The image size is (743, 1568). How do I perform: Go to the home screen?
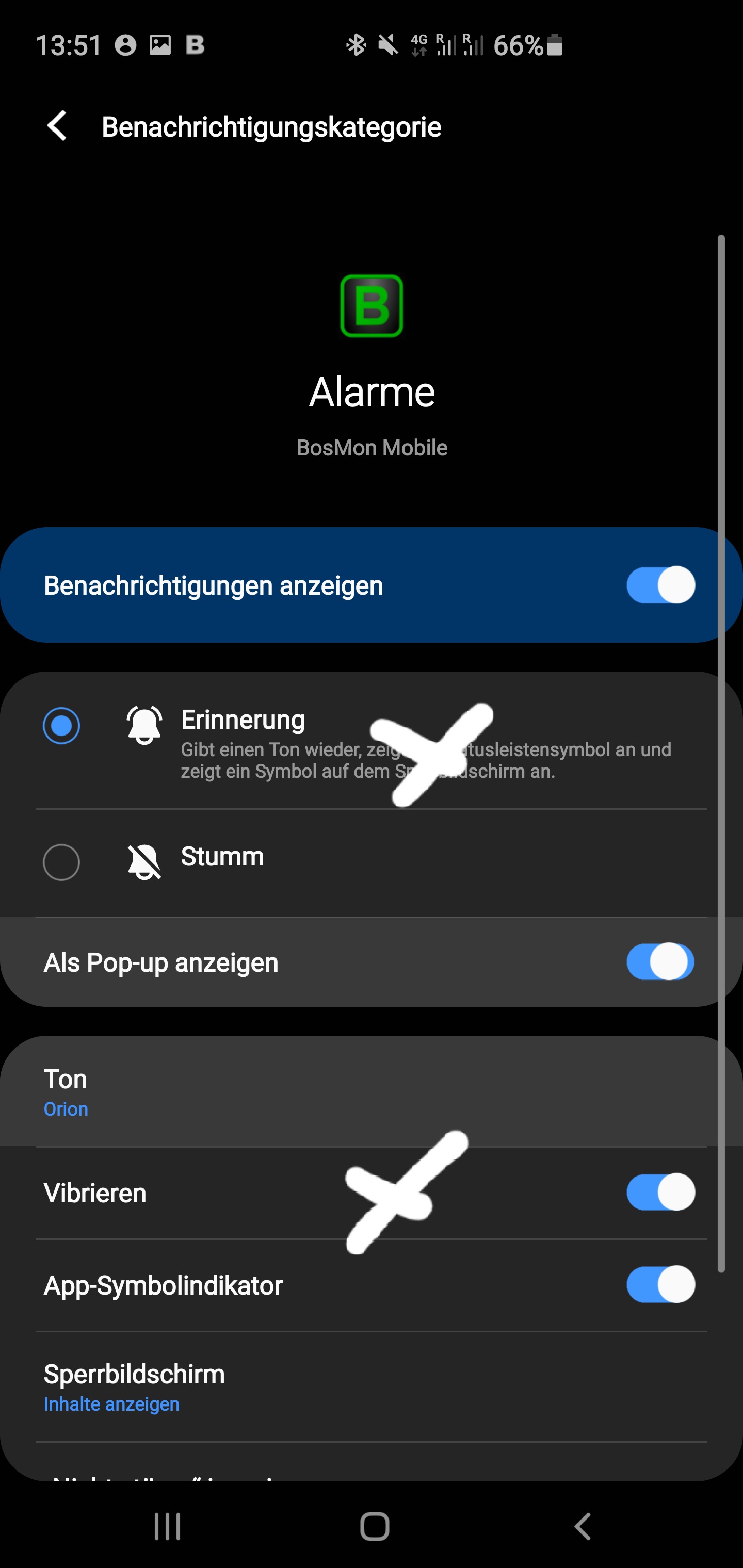coord(374,1527)
